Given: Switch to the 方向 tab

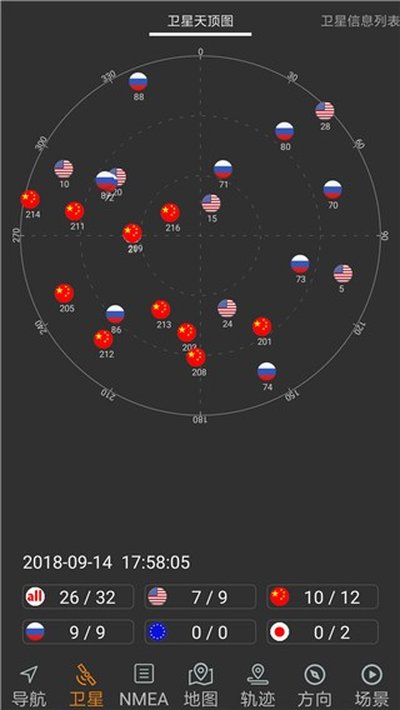Looking at the screenshot, I should click(314, 686).
